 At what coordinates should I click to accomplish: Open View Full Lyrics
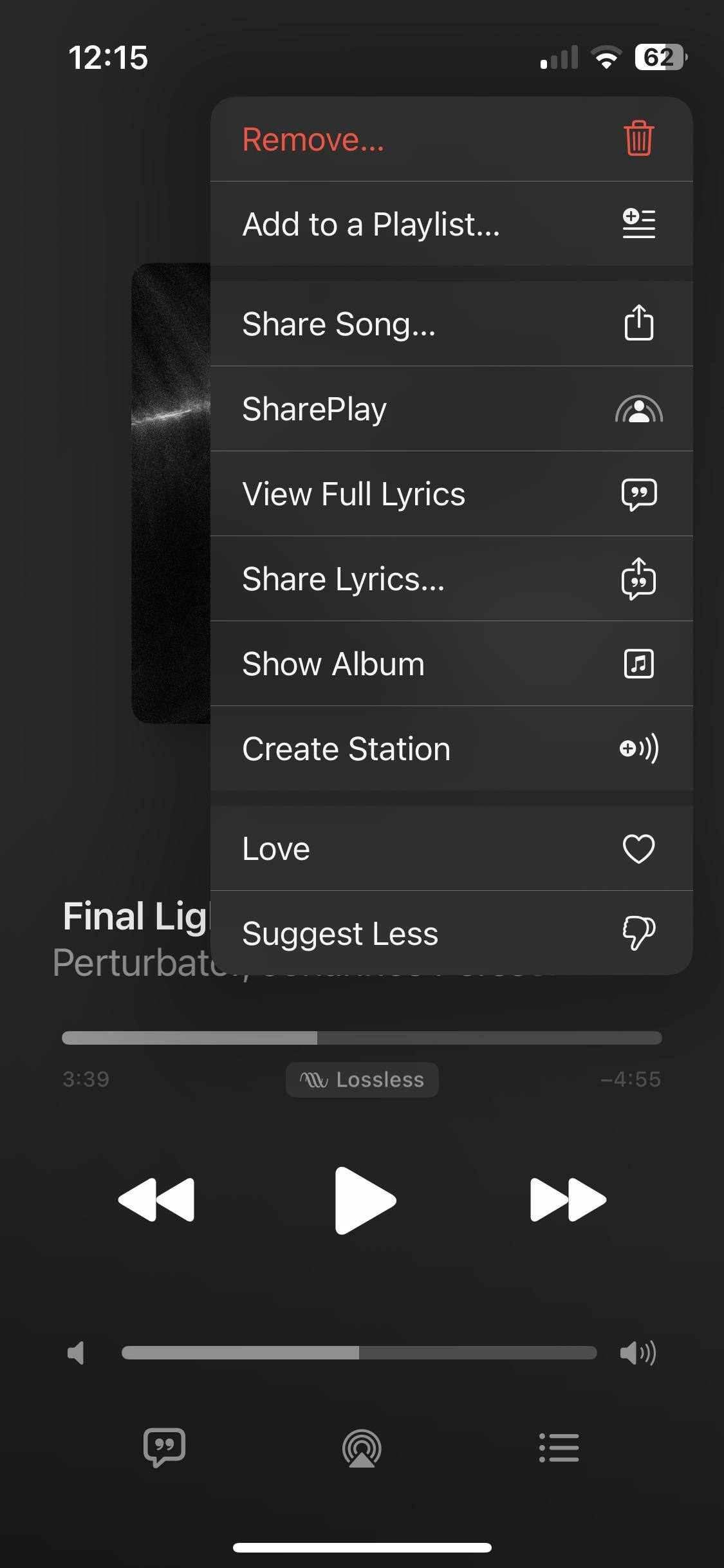450,494
